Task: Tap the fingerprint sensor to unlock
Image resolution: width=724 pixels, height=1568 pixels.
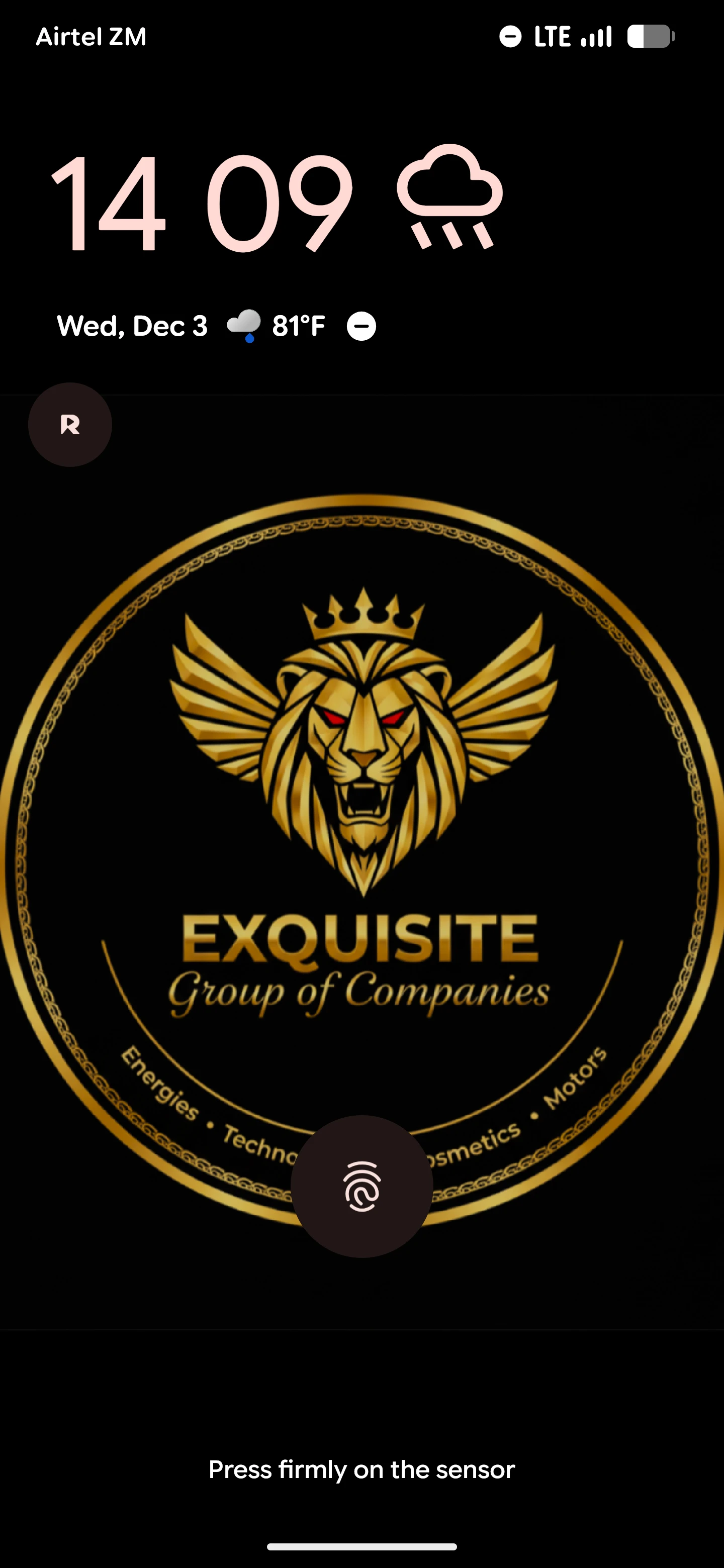Action: click(x=361, y=1187)
